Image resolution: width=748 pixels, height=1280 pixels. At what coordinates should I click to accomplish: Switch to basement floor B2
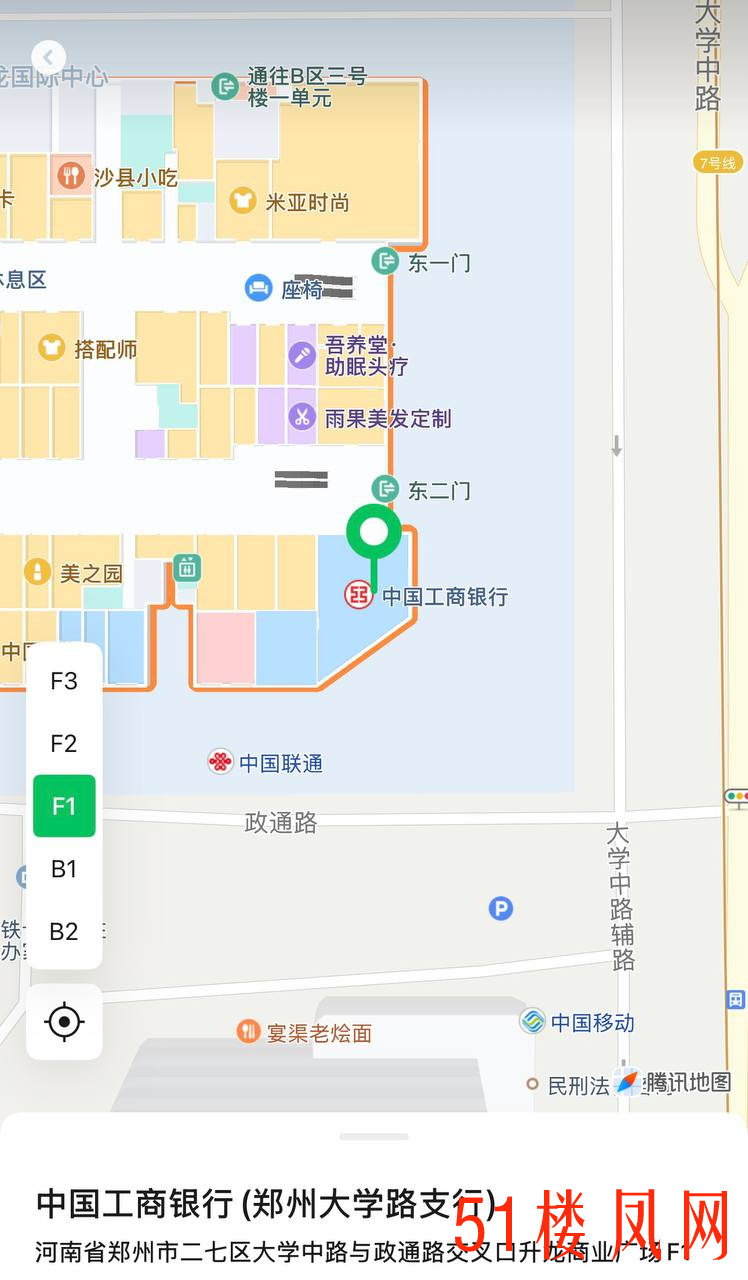click(x=64, y=931)
